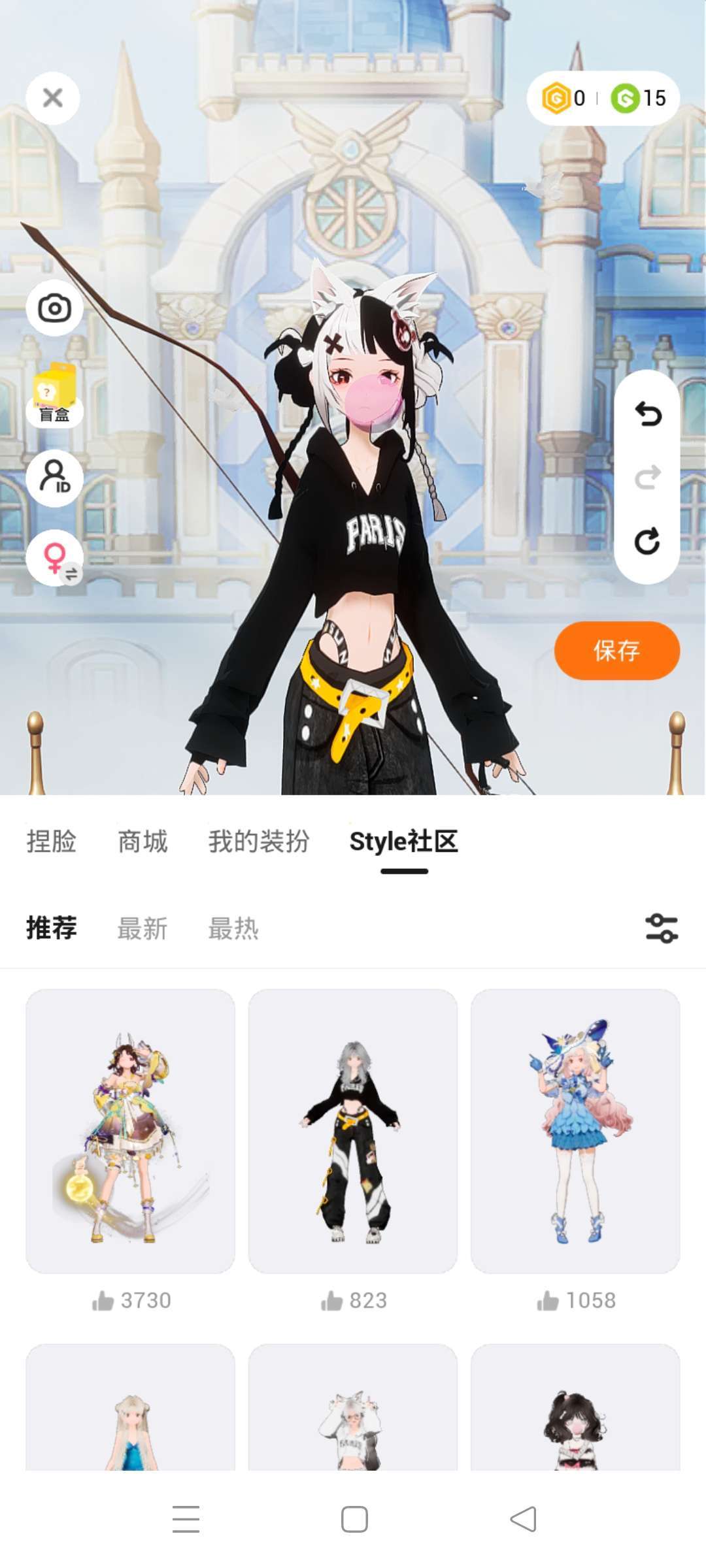Select the 最新 sort option
Image resolution: width=706 pixels, height=1568 pixels.
pos(143,928)
